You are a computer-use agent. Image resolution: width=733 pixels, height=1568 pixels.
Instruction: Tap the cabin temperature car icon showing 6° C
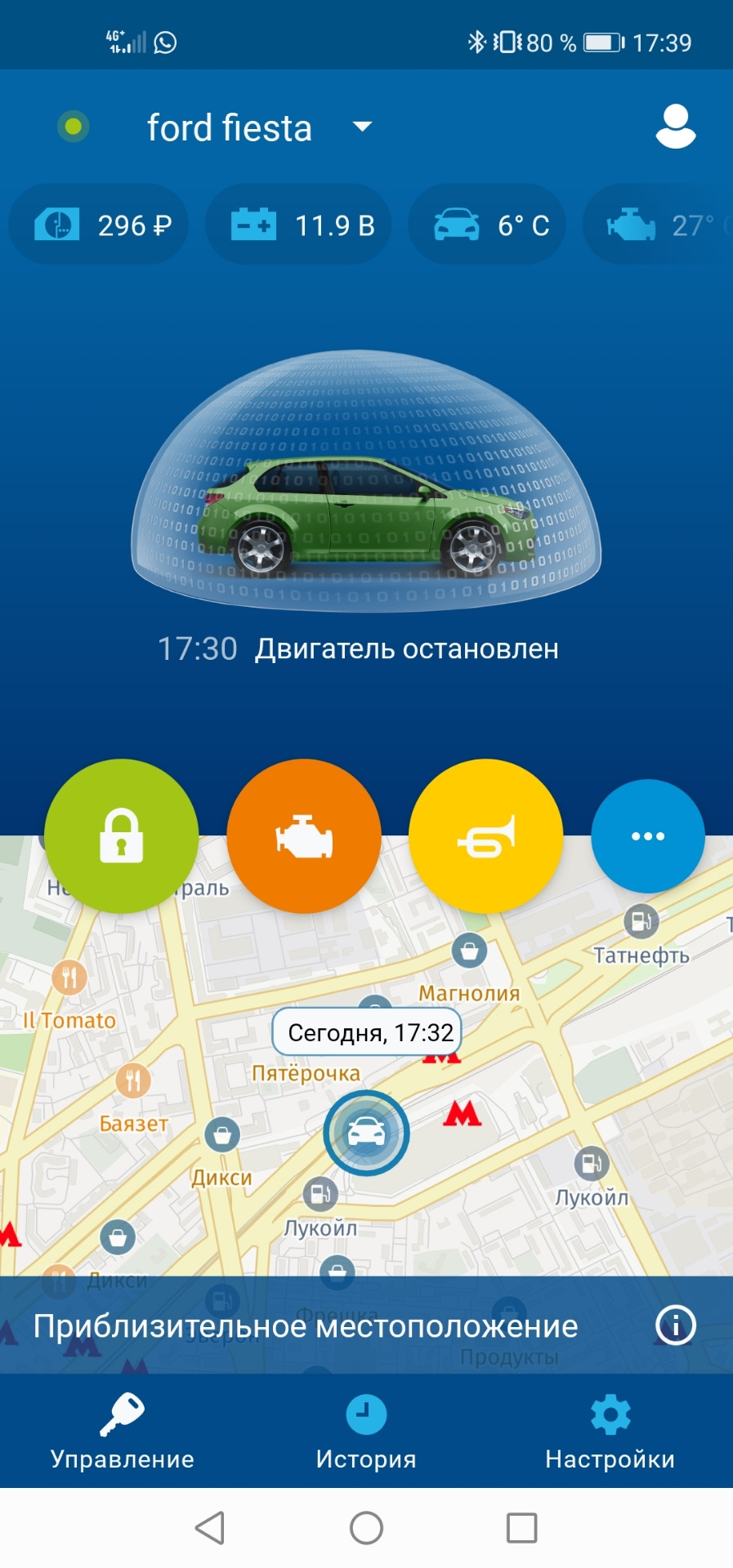coord(459,224)
